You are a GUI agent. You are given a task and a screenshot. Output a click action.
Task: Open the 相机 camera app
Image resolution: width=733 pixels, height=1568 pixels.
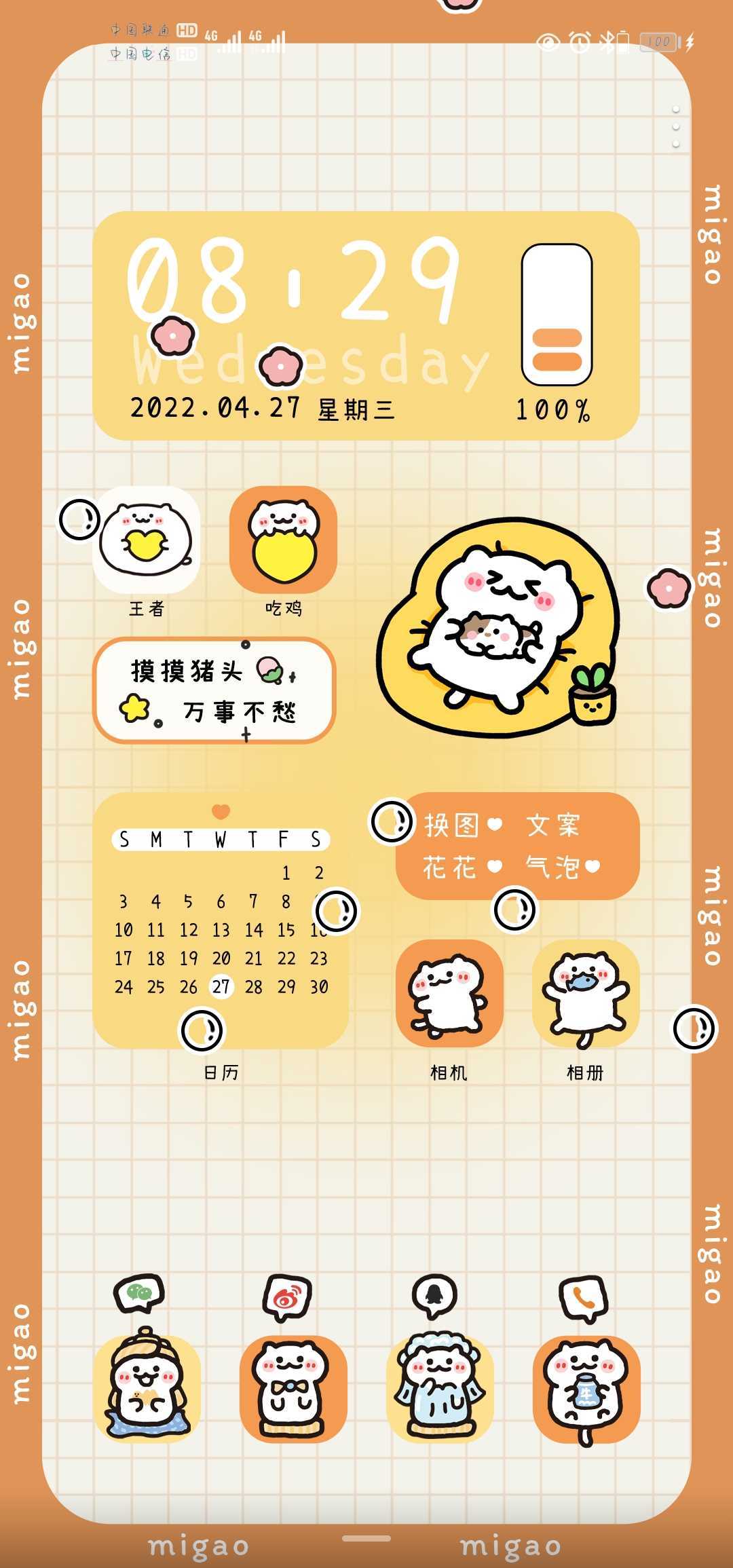(449, 993)
